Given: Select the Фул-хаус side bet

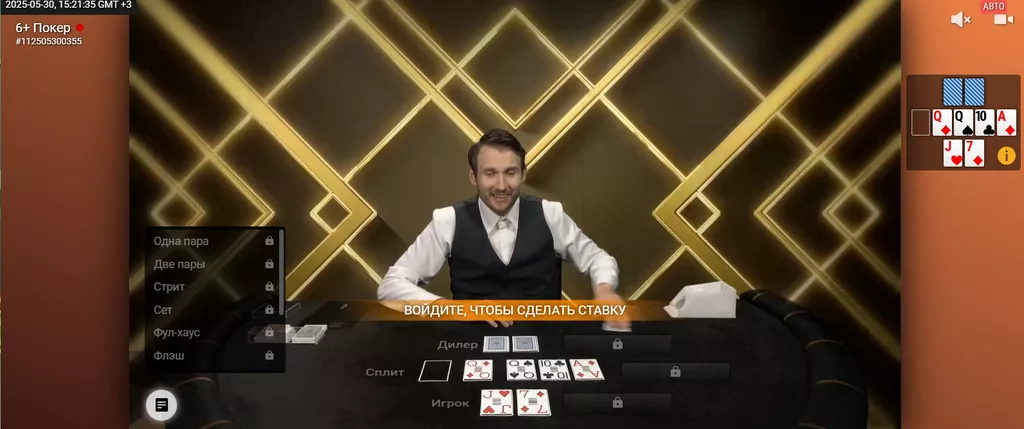Looking at the screenshot, I should tap(212, 333).
